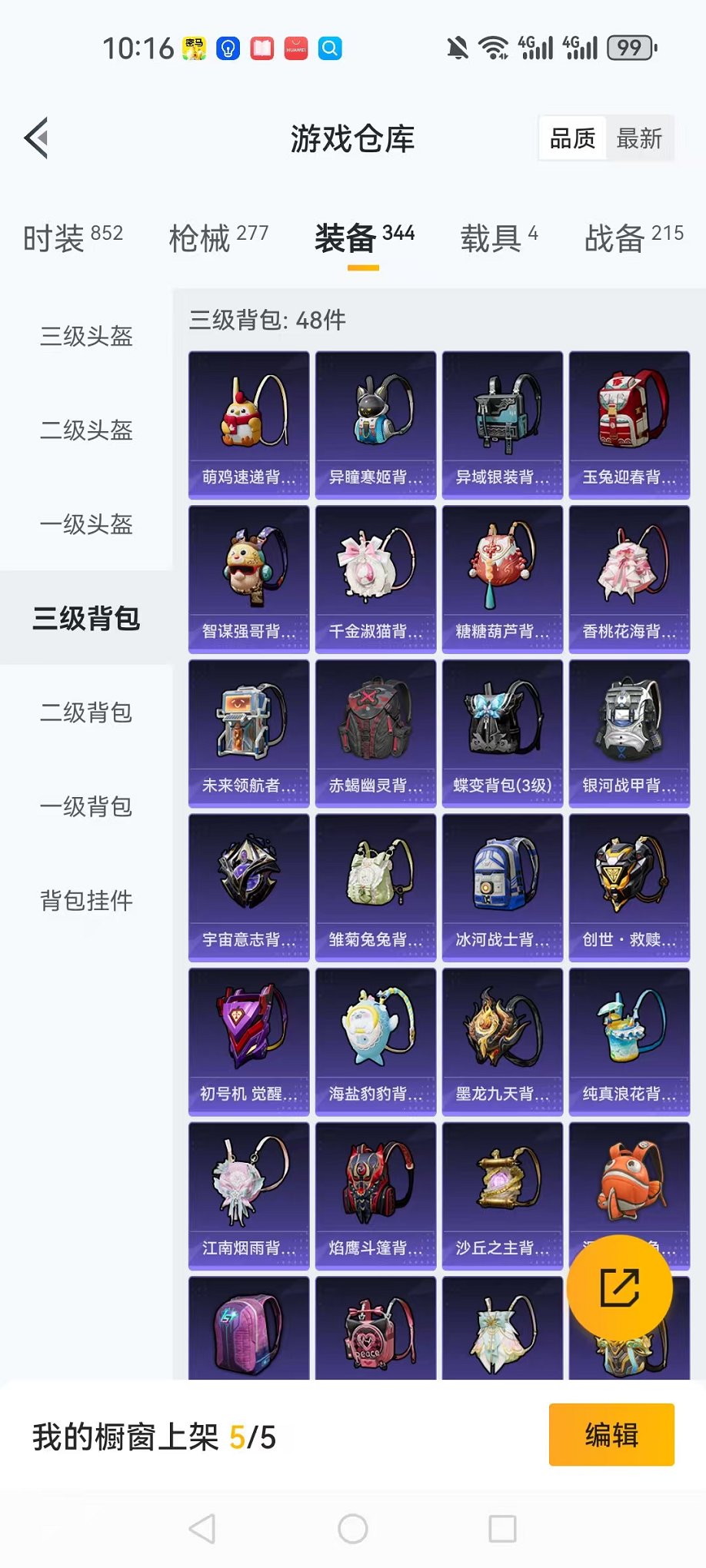Open the 背包挂件 category
The image size is (706, 1568).
coord(86,901)
